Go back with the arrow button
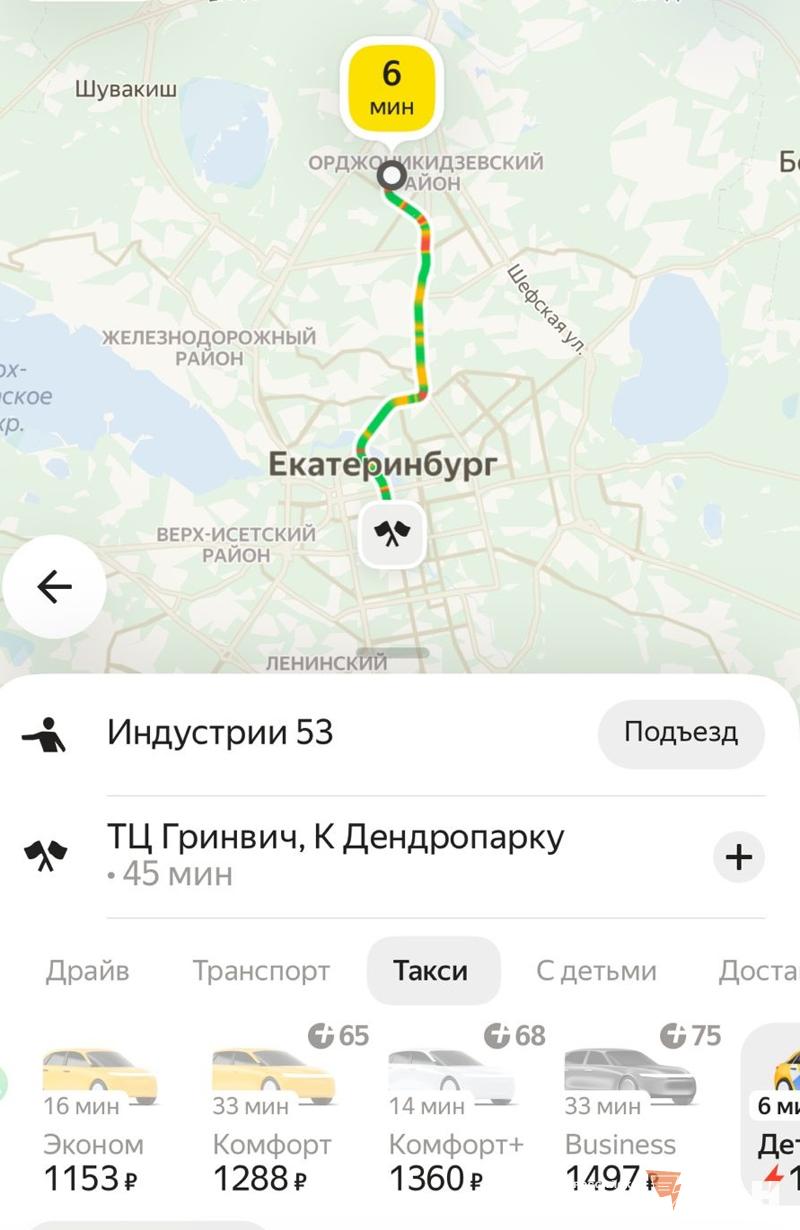Image resolution: width=800 pixels, height=1230 pixels. (x=55, y=587)
